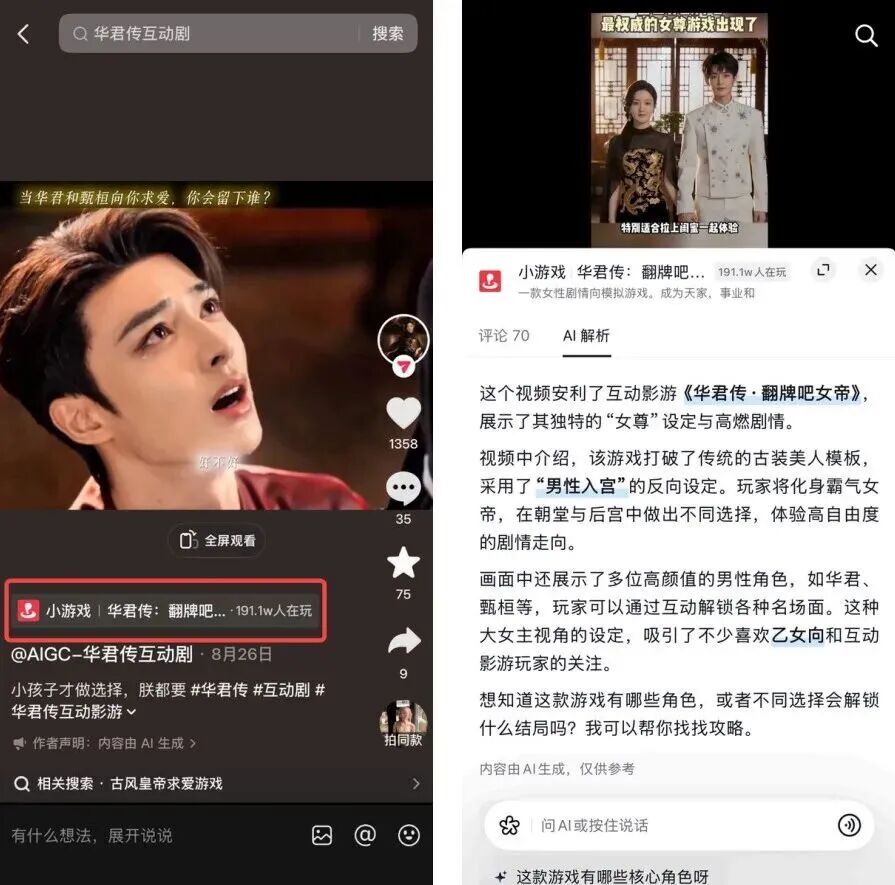Image resolution: width=895 pixels, height=885 pixels.
Task: Tap 拍同款 to shoot the same style
Action: [x=403, y=723]
